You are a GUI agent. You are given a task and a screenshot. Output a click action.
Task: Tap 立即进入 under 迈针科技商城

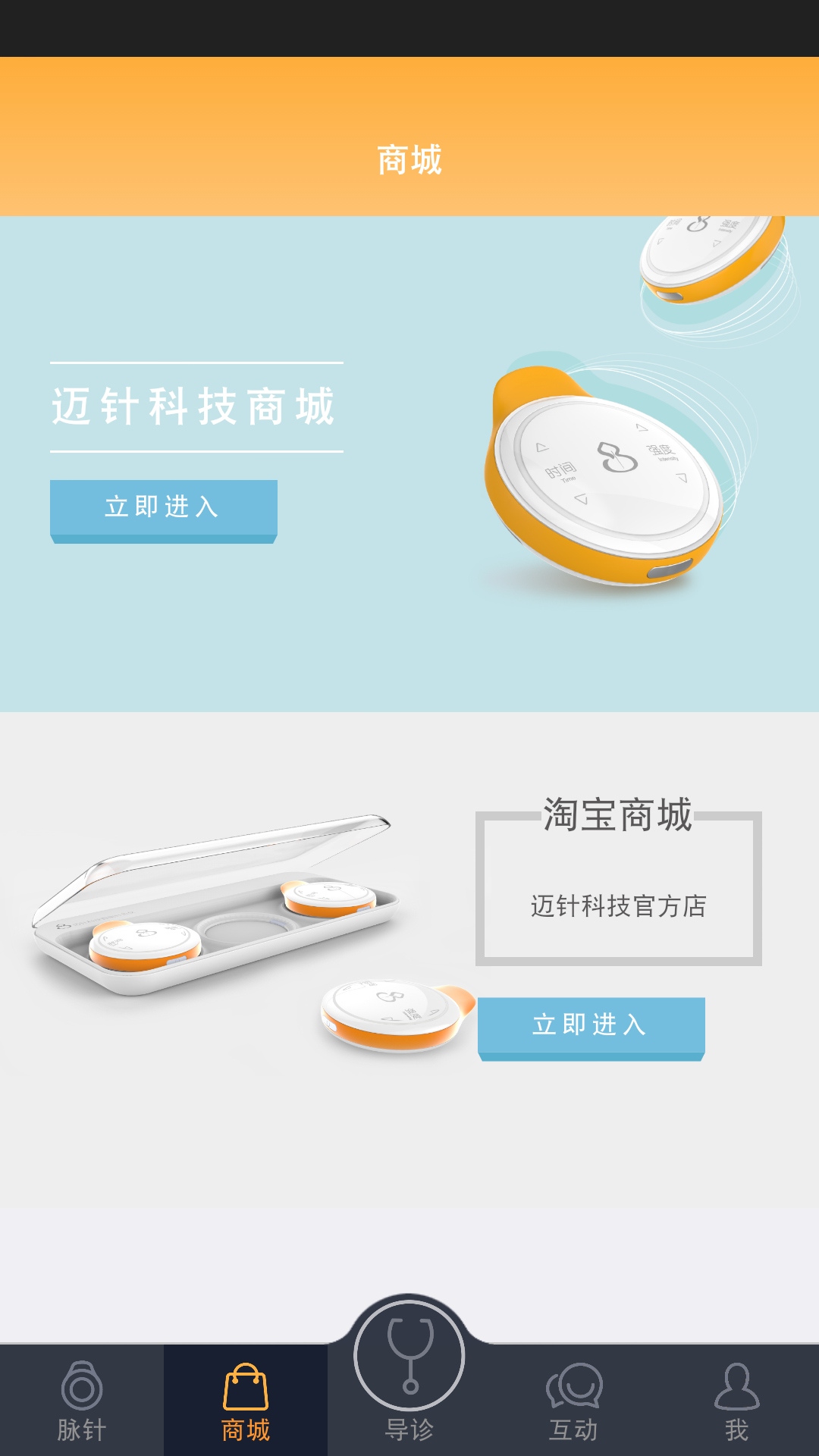[x=163, y=509]
